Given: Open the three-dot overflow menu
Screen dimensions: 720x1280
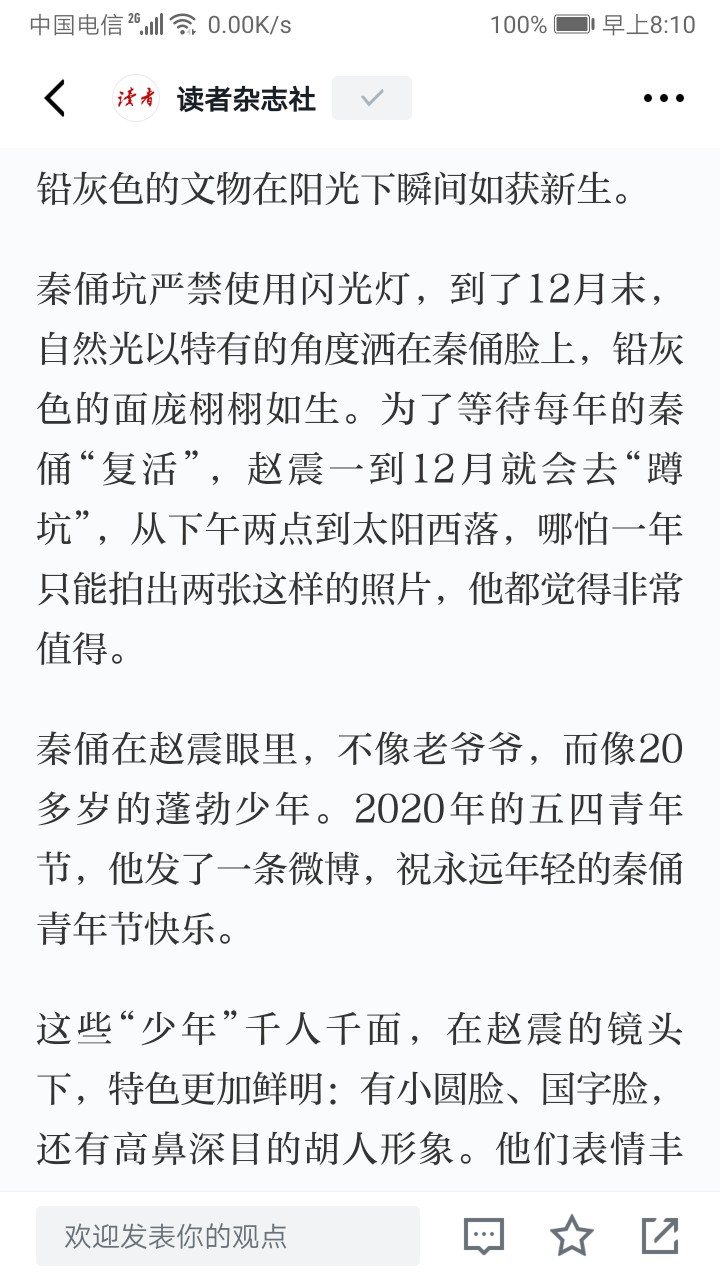Looking at the screenshot, I should coord(662,98).
